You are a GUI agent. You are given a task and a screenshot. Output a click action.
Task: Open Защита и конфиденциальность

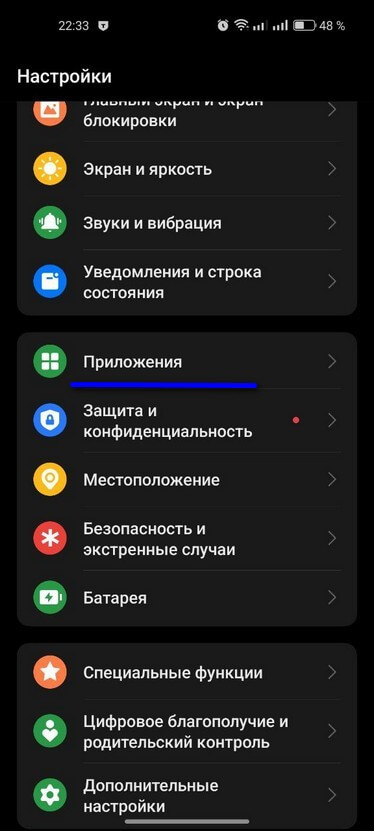[x=187, y=421]
